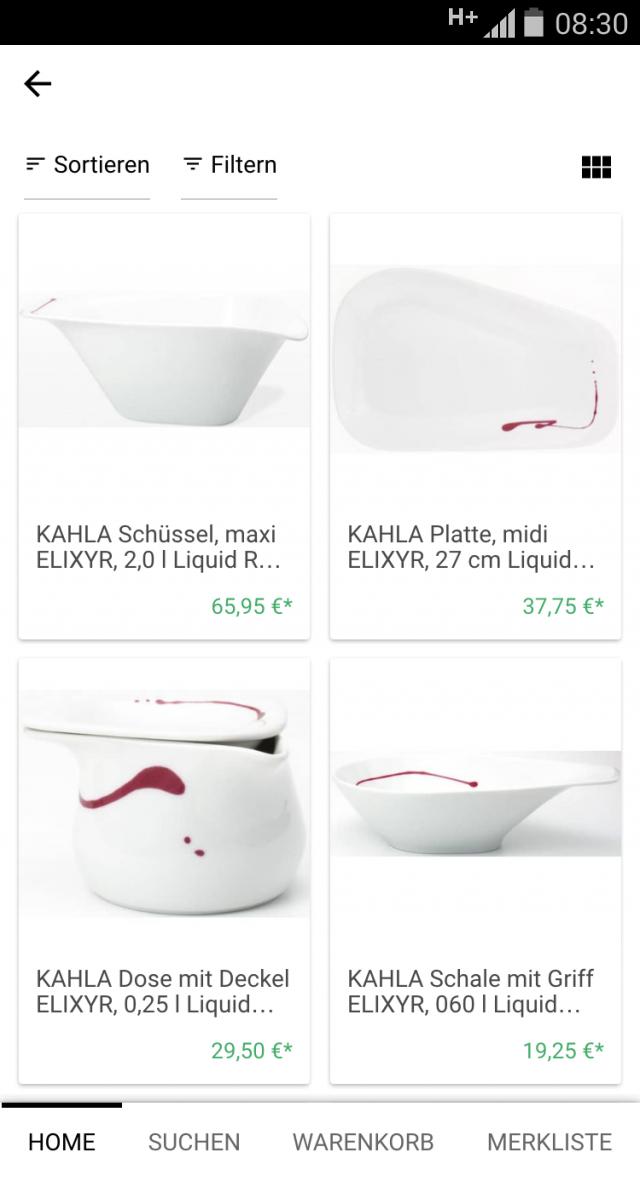Open KAHLA Platte midi ELIXYR product

[475, 426]
